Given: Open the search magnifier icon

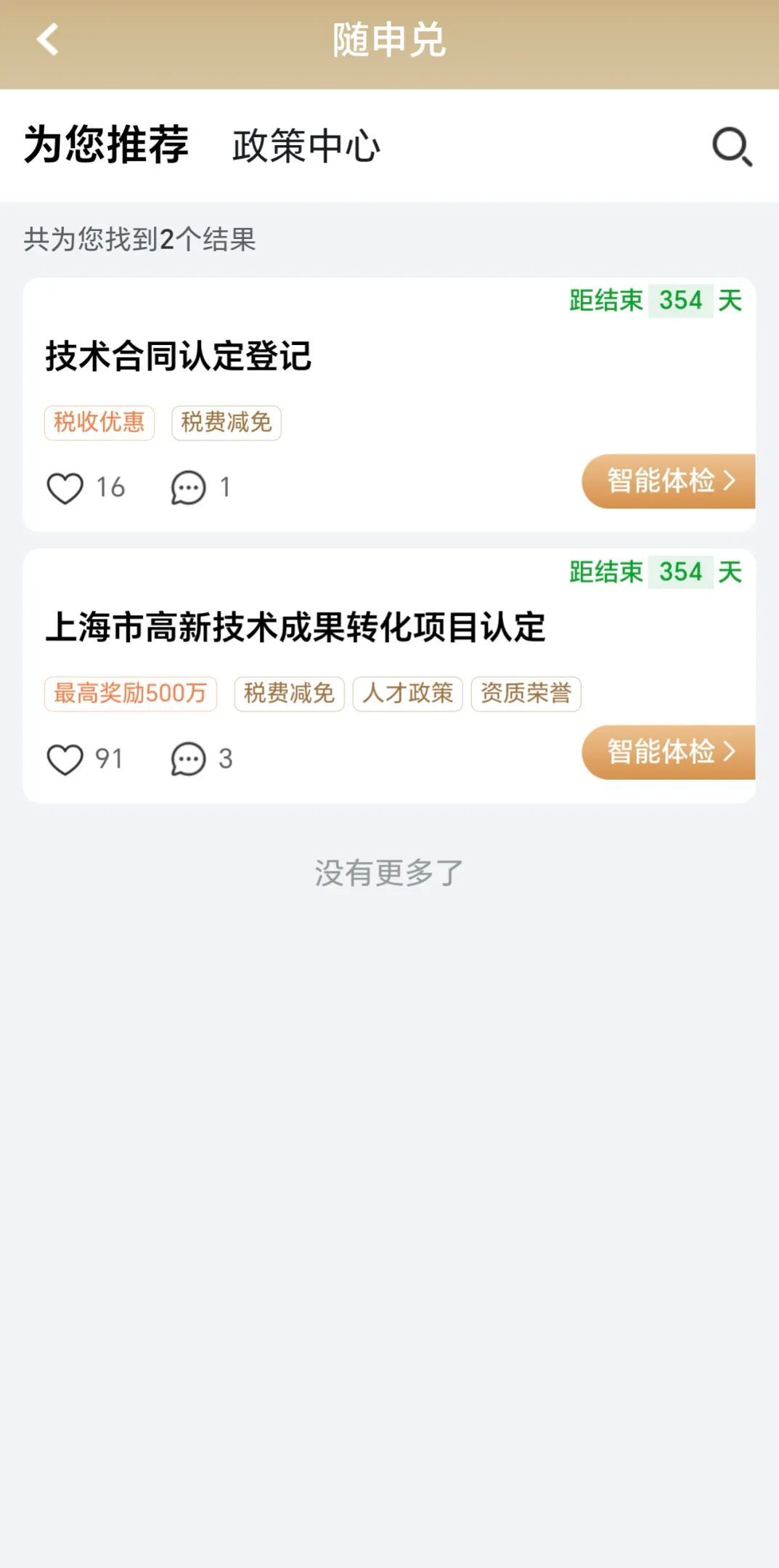Looking at the screenshot, I should (x=731, y=147).
